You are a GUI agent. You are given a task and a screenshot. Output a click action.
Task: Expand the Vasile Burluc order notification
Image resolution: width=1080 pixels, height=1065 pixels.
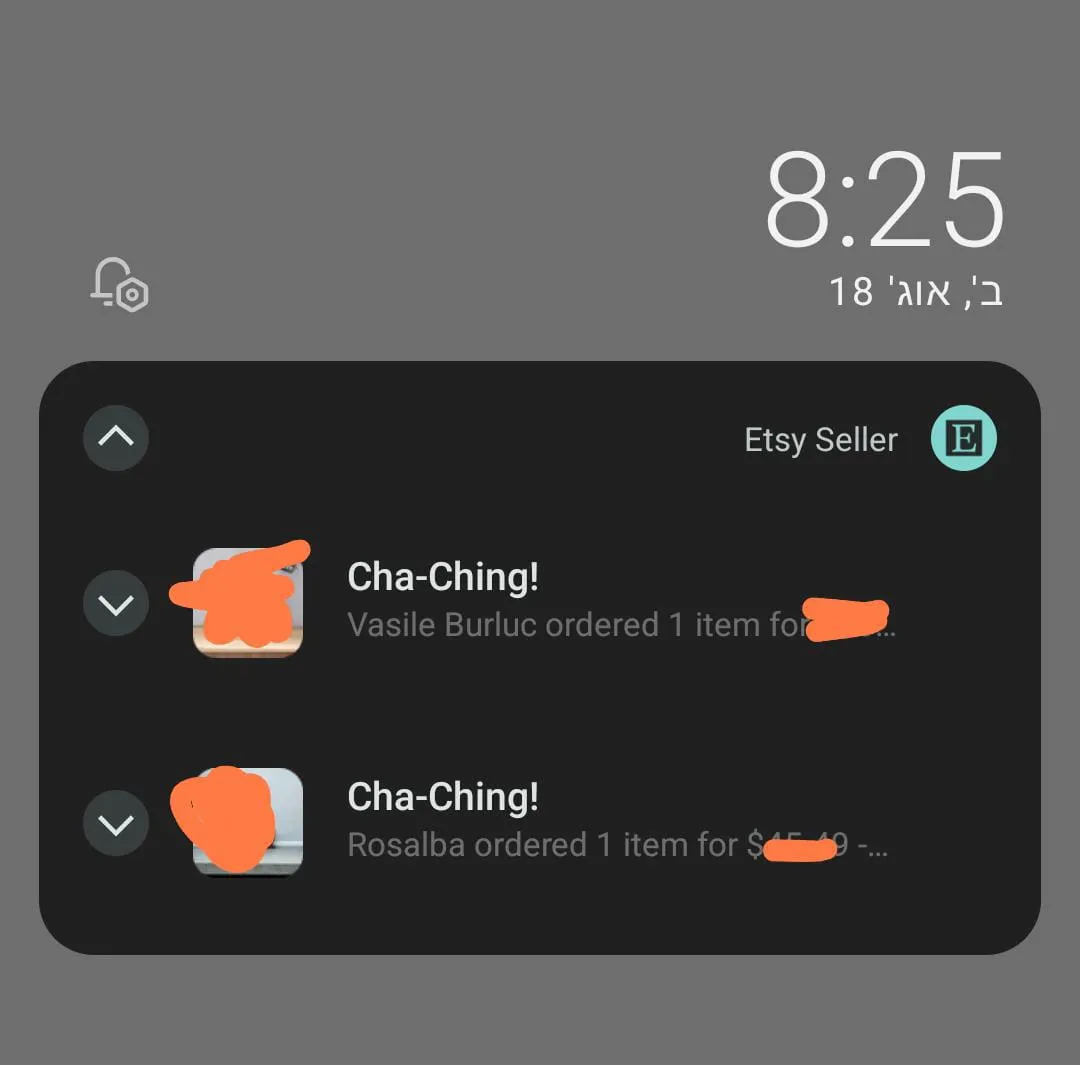point(116,603)
